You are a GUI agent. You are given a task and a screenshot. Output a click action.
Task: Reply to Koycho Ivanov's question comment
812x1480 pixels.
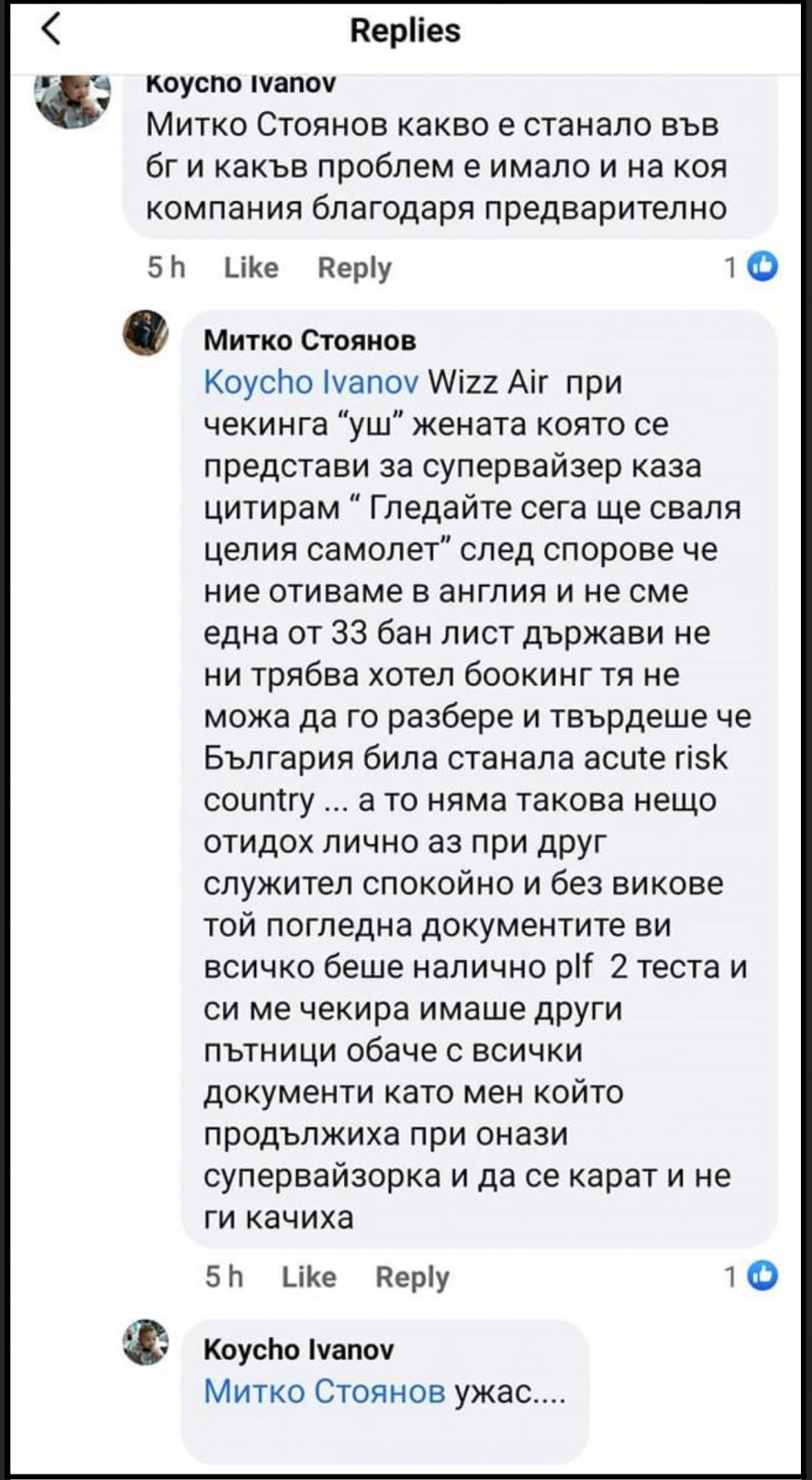pos(354,267)
